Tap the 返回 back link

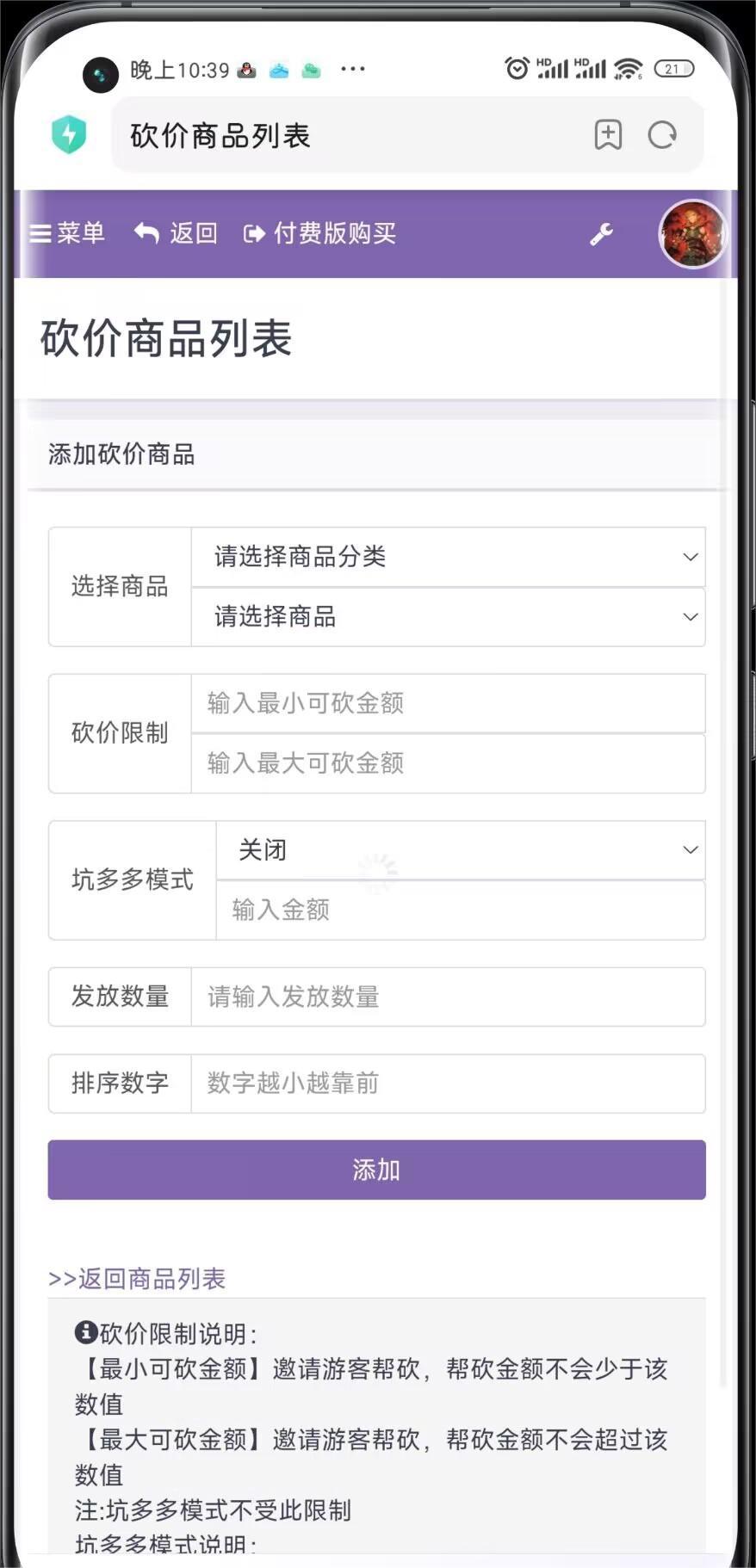coord(177,233)
